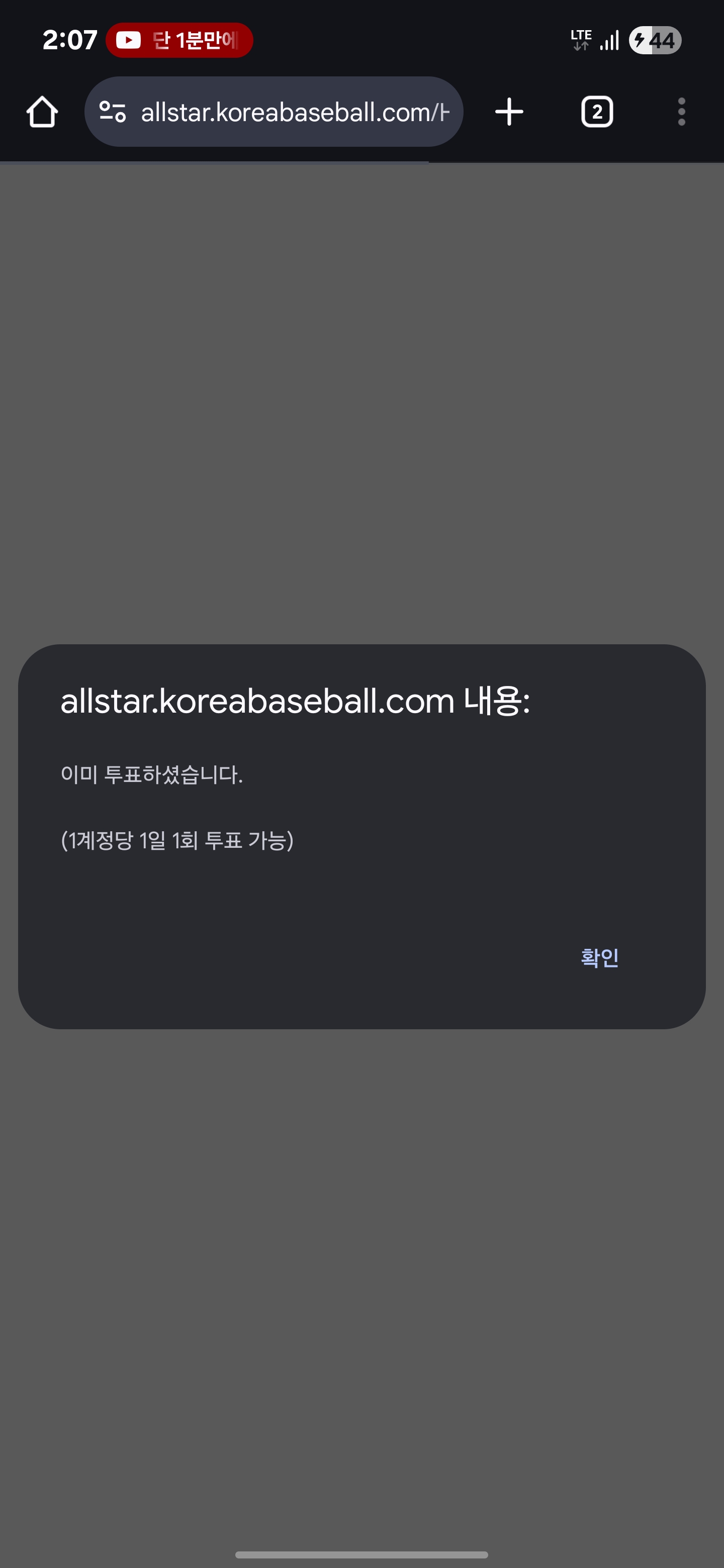Tap the allstar.koreabaseball.com address bar
The height and width of the screenshot is (1568, 724).
click(295, 112)
